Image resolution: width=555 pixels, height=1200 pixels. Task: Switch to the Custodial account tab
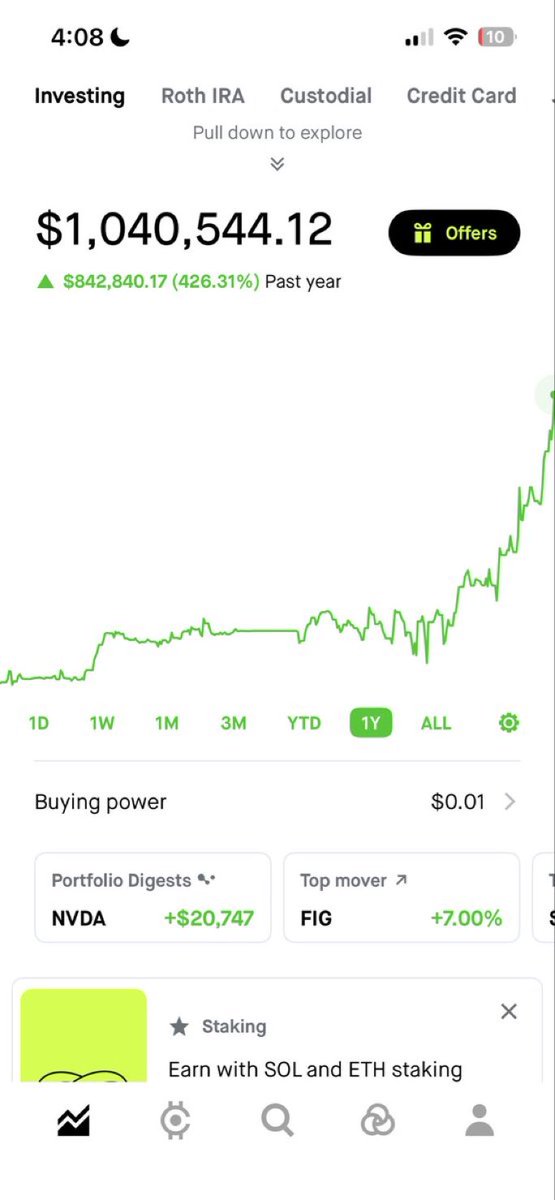[x=325, y=96]
